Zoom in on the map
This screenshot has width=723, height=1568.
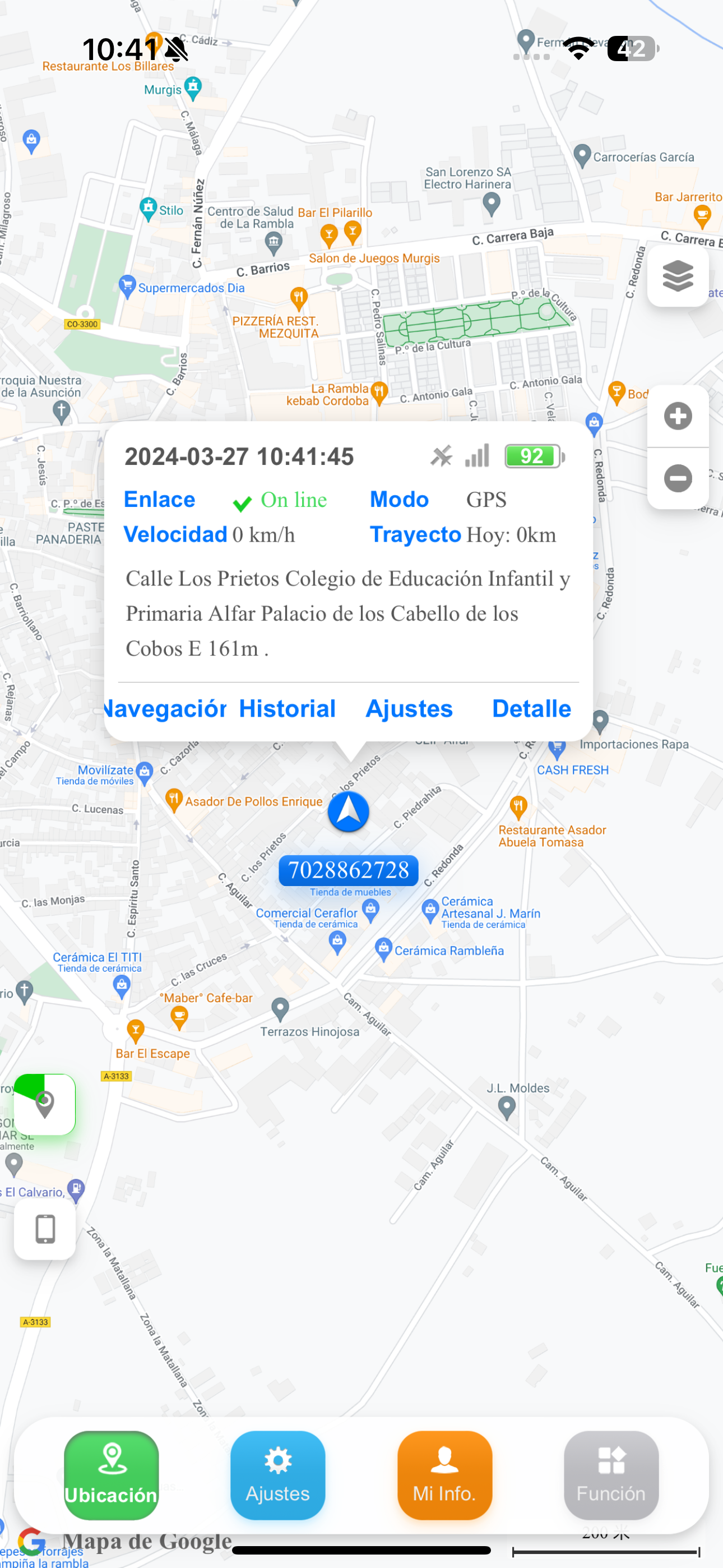(x=678, y=416)
